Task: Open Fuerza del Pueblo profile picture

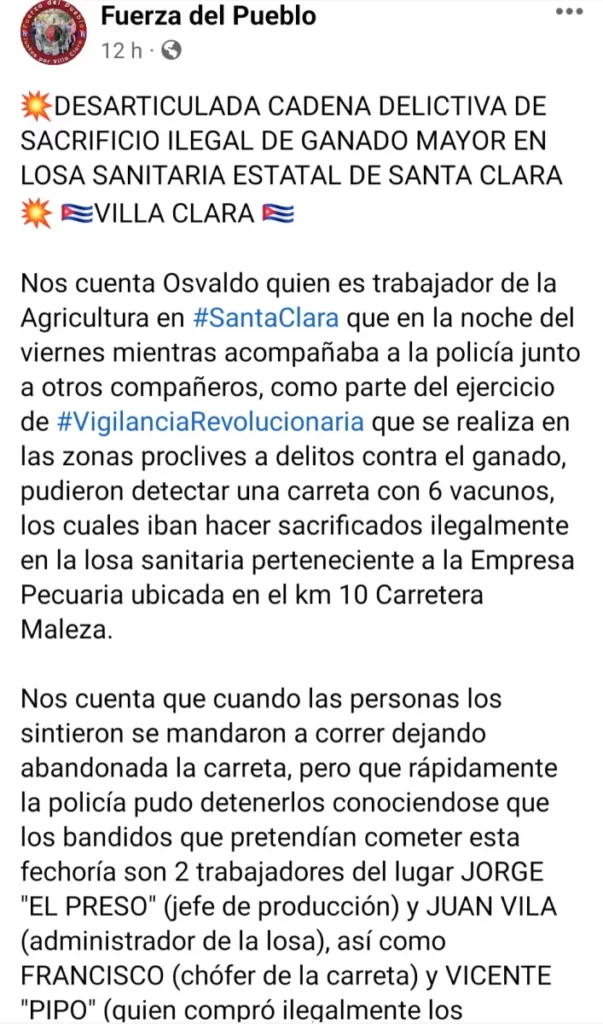Action: (55, 33)
